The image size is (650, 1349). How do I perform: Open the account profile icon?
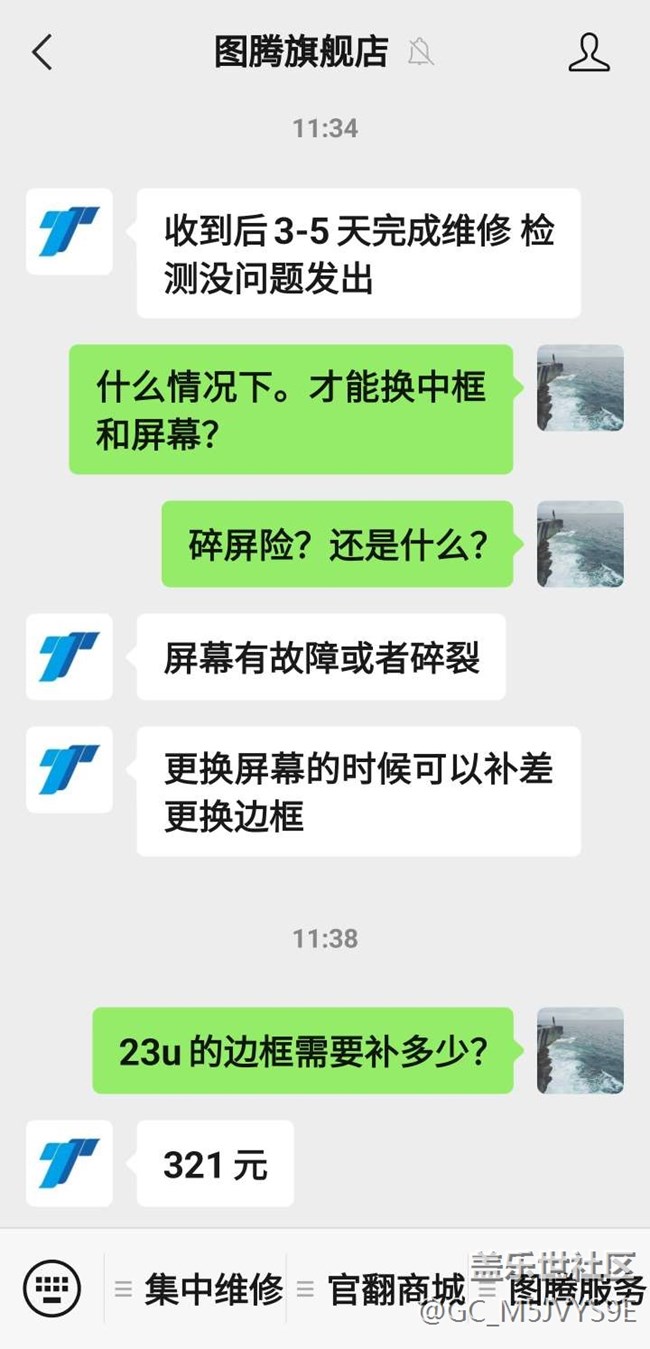click(x=588, y=52)
